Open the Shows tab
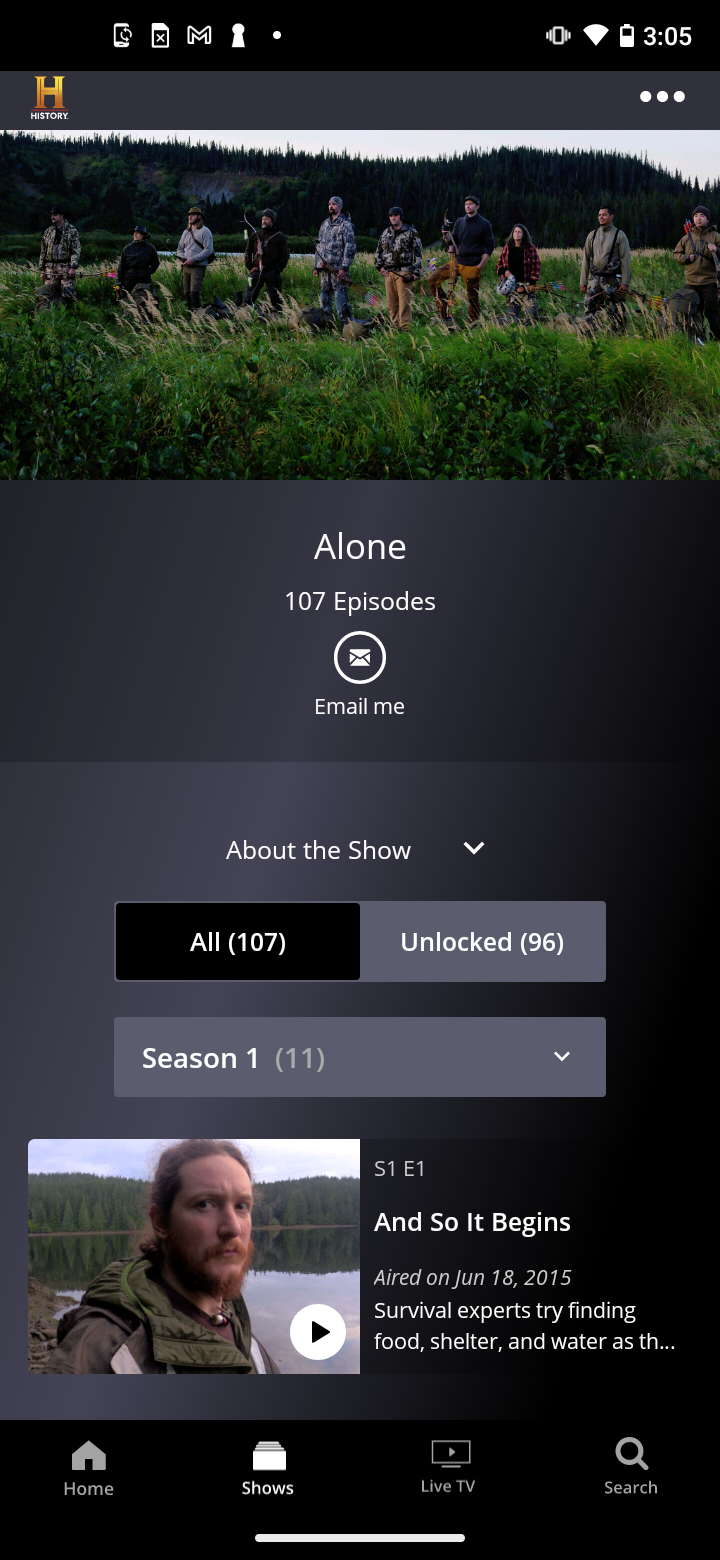This screenshot has height=1560, width=720. pyautogui.click(x=268, y=1468)
